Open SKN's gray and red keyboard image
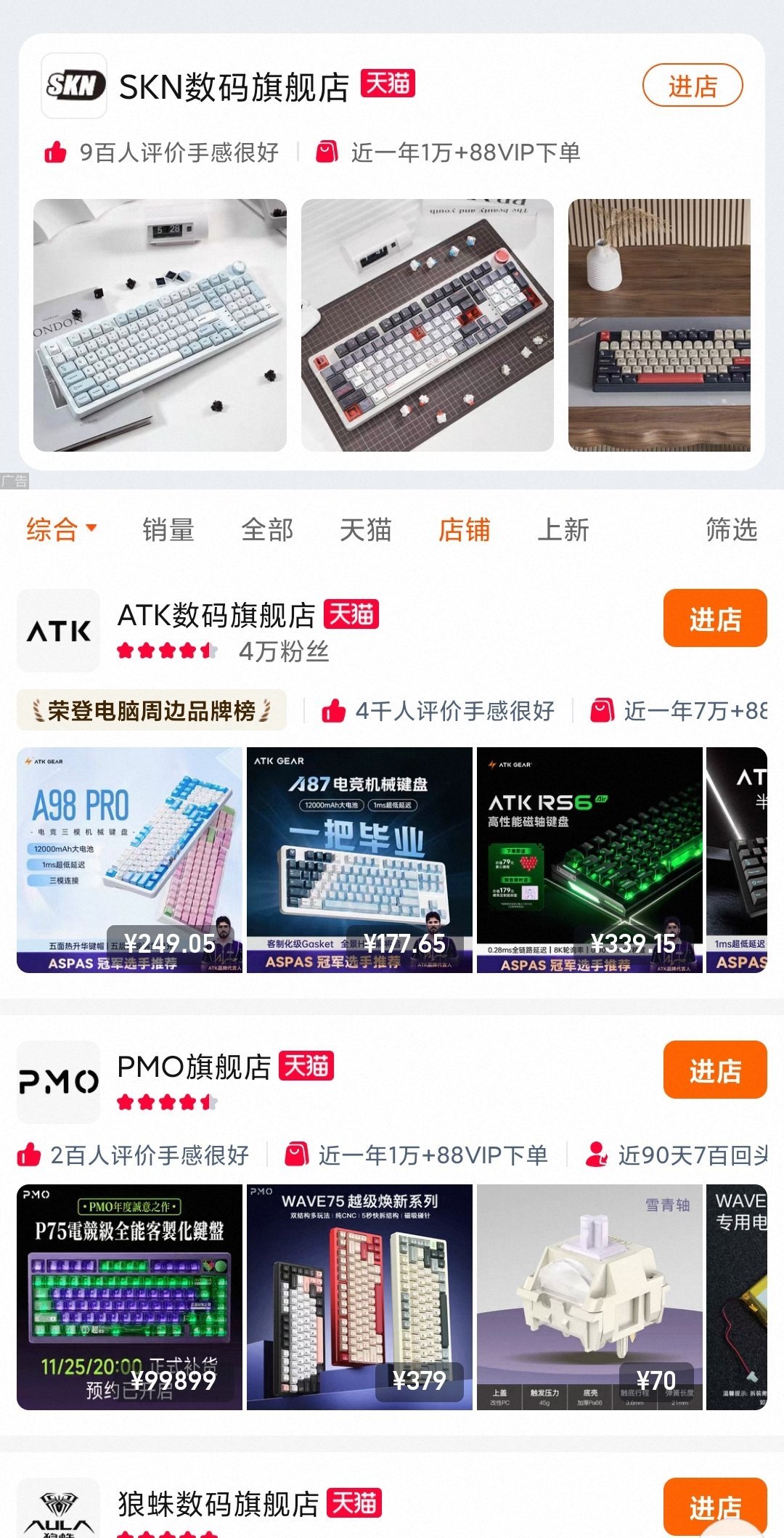The height and width of the screenshot is (1538, 784). pos(427,325)
